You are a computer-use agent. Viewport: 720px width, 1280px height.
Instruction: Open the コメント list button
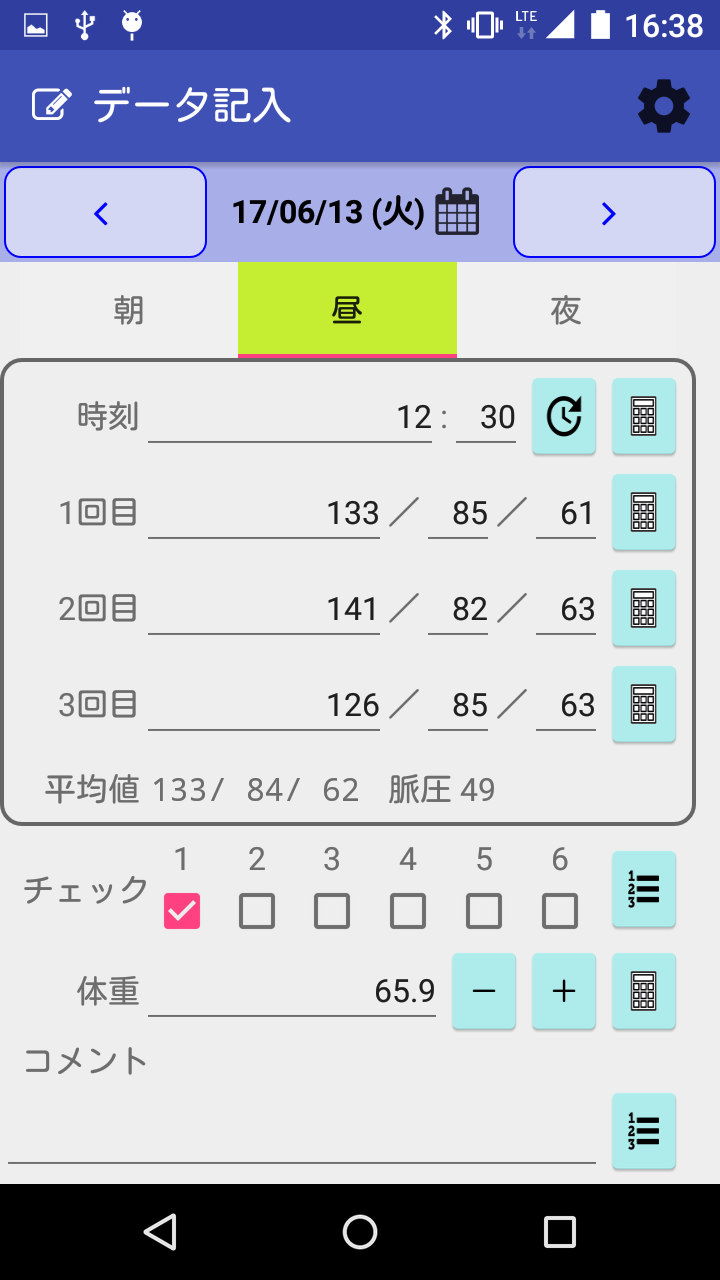coord(644,1131)
